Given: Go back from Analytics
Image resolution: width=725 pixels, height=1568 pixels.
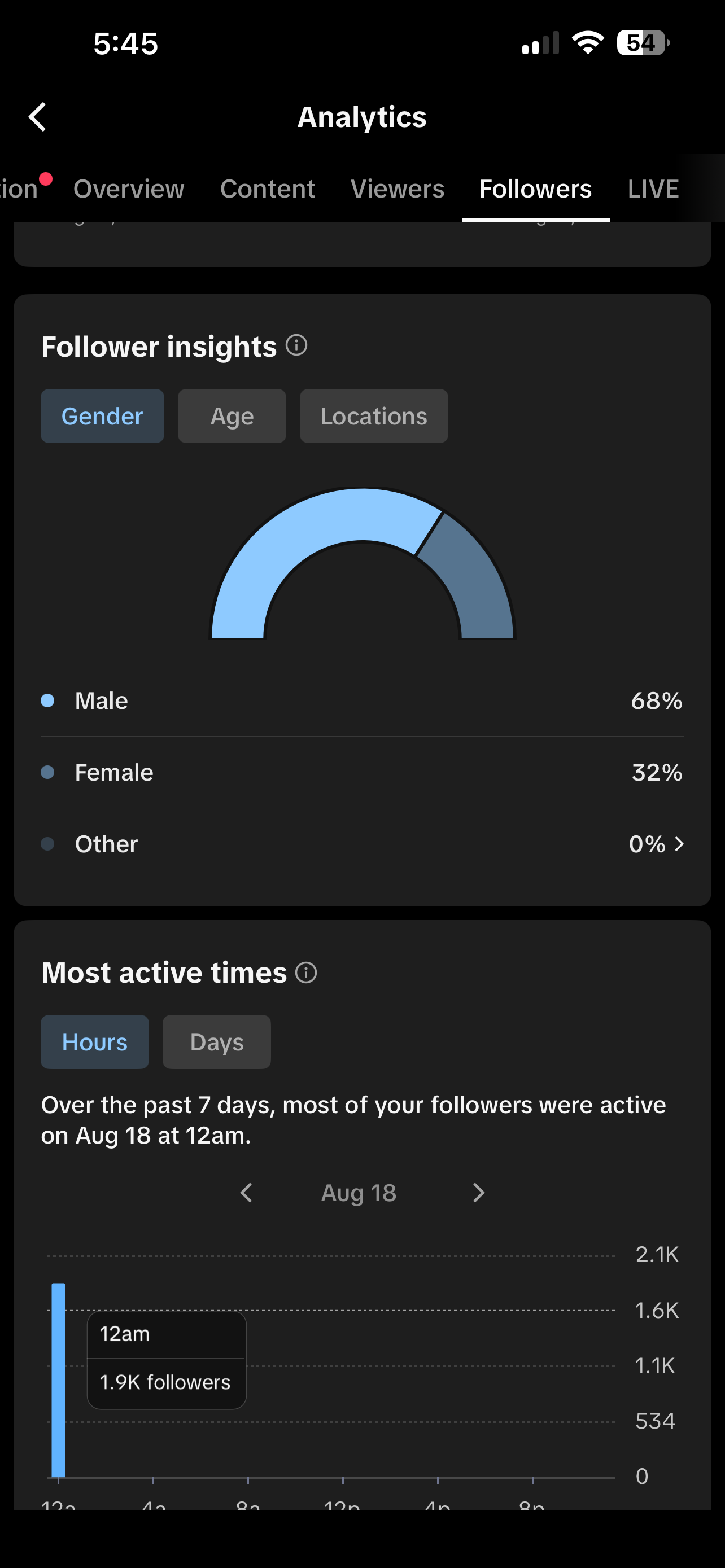Looking at the screenshot, I should 38,117.
